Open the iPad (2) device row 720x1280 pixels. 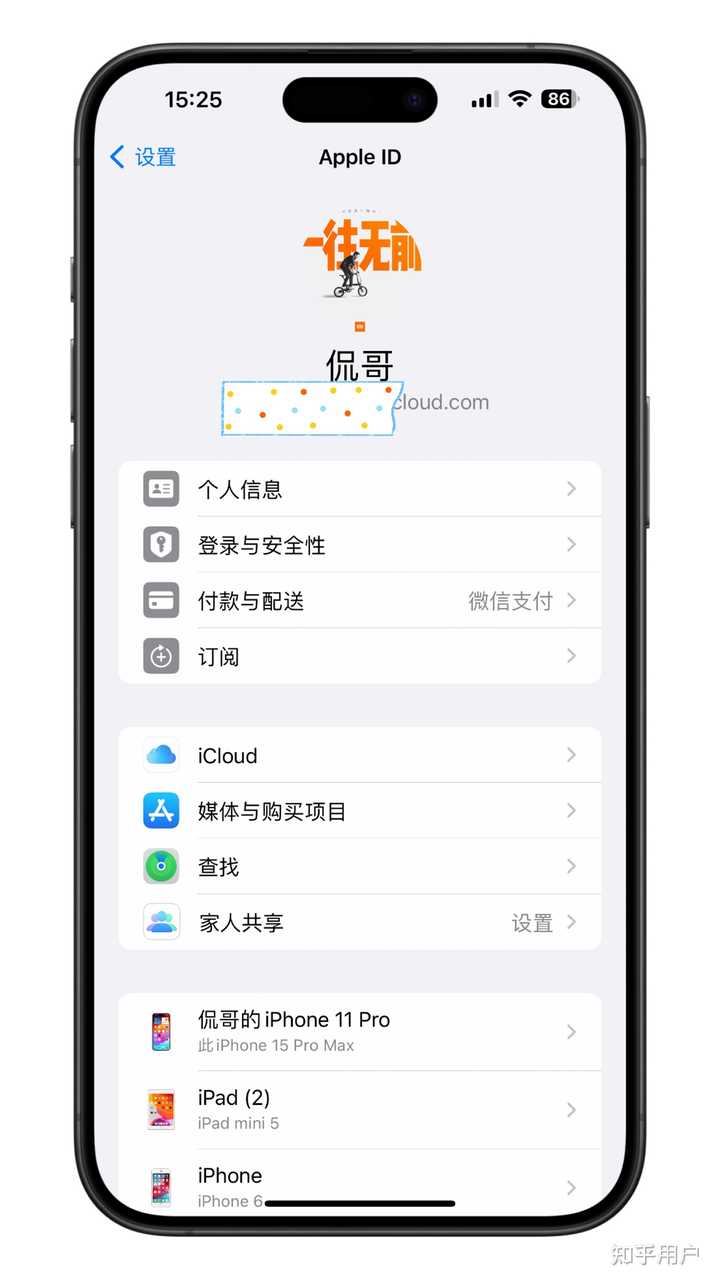[x=360, y=1109]
